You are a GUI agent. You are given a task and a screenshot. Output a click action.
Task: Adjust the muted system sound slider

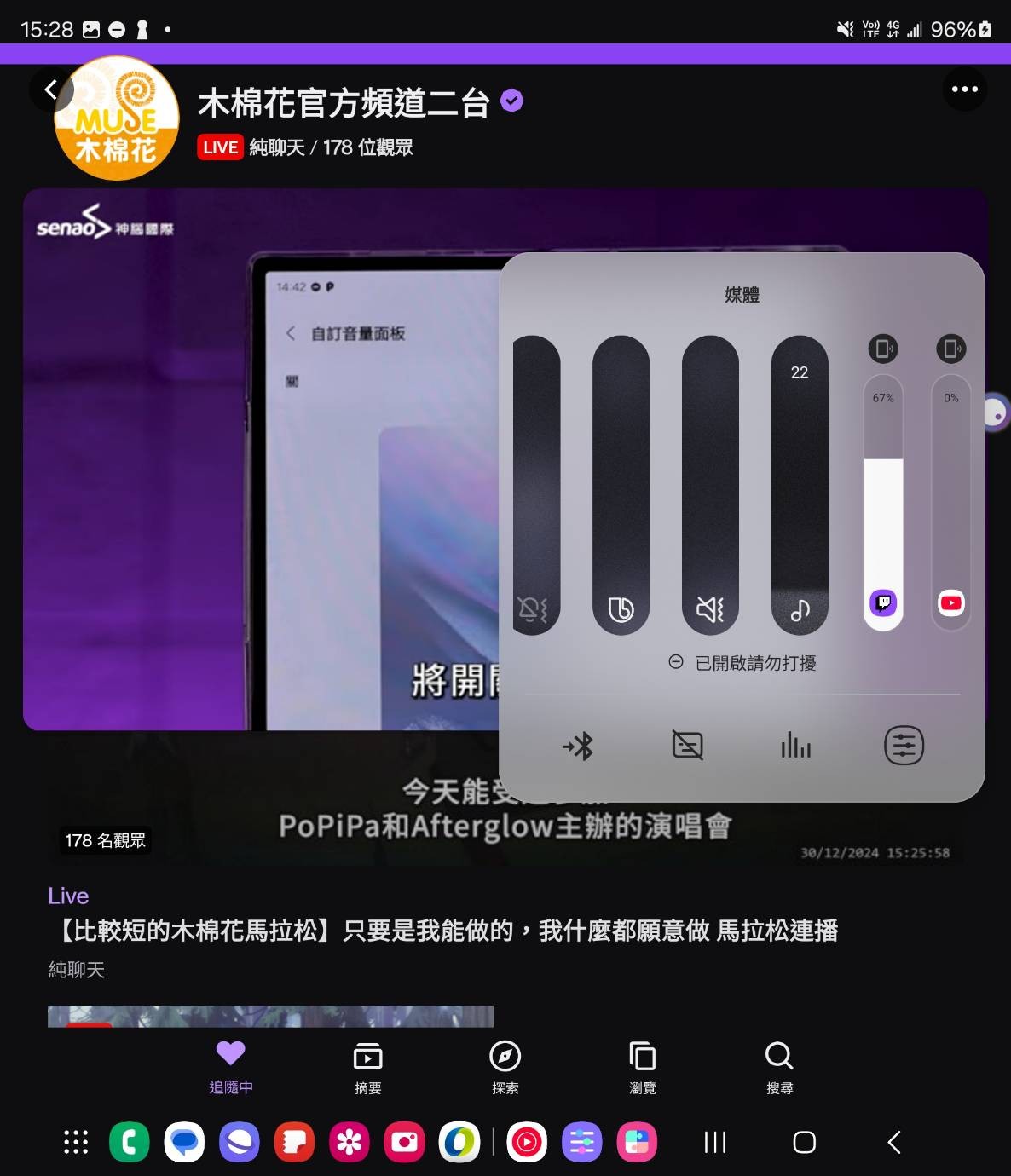709,486
